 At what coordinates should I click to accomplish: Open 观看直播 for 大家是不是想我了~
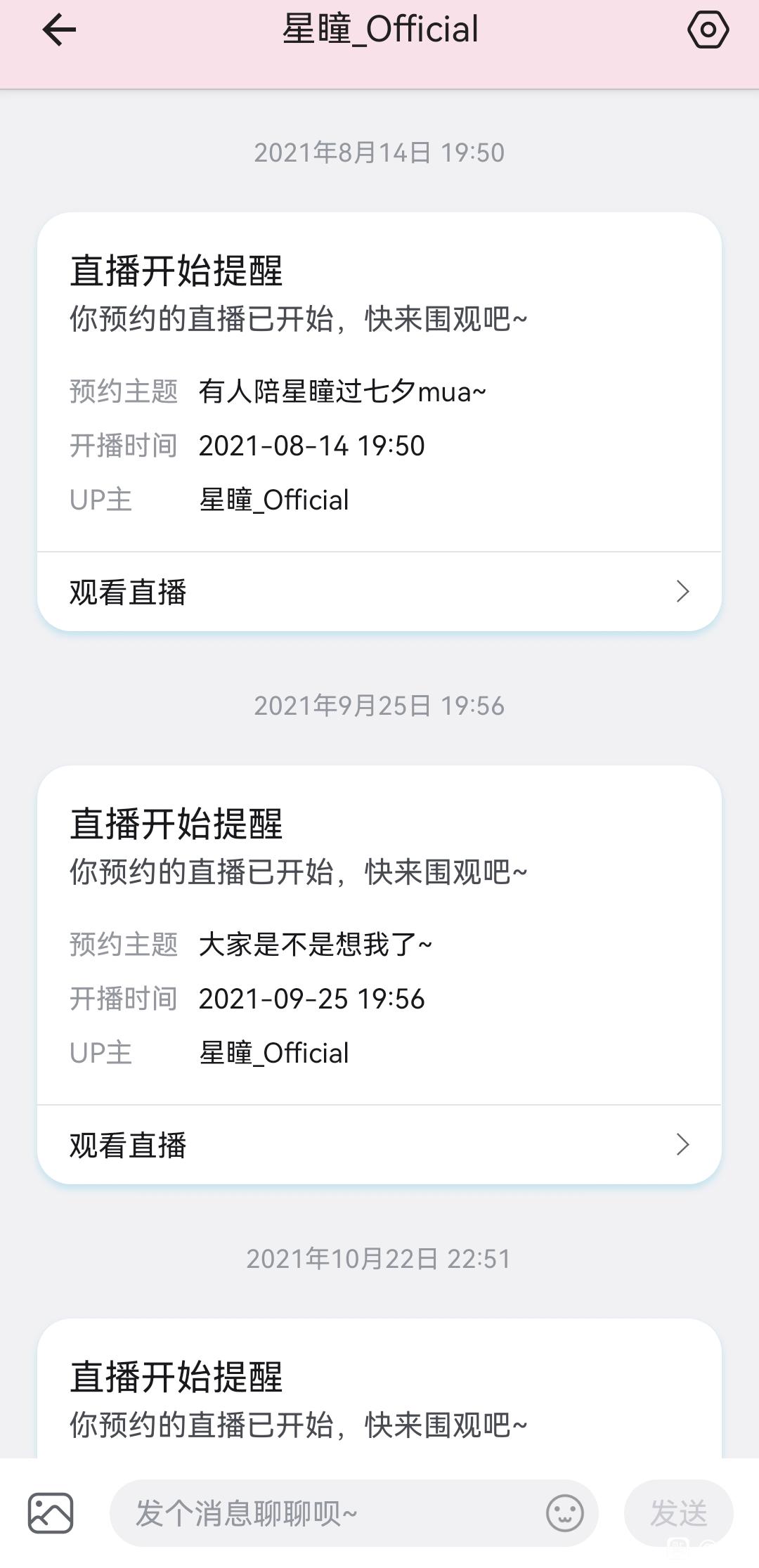click(379, 1145)
